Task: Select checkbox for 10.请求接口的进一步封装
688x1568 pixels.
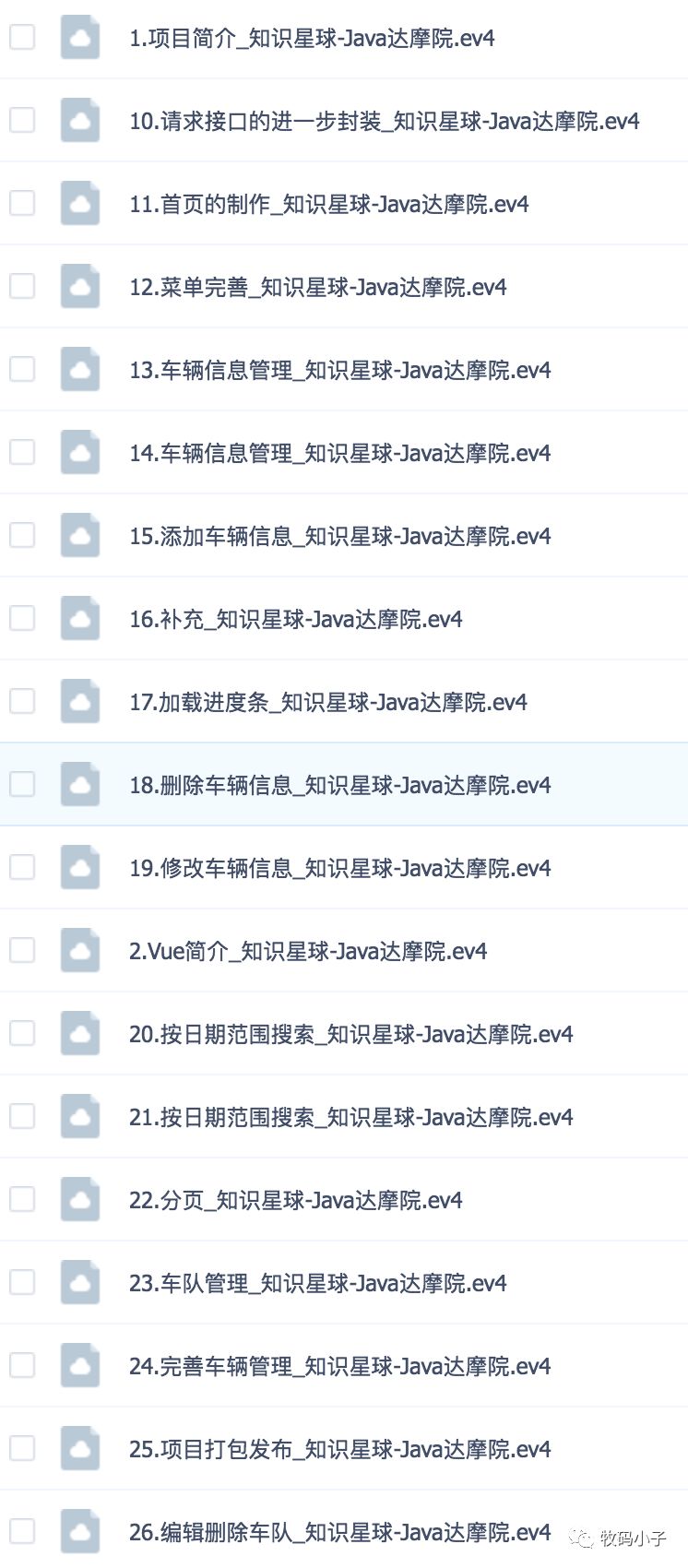Action: pos(22,120)
